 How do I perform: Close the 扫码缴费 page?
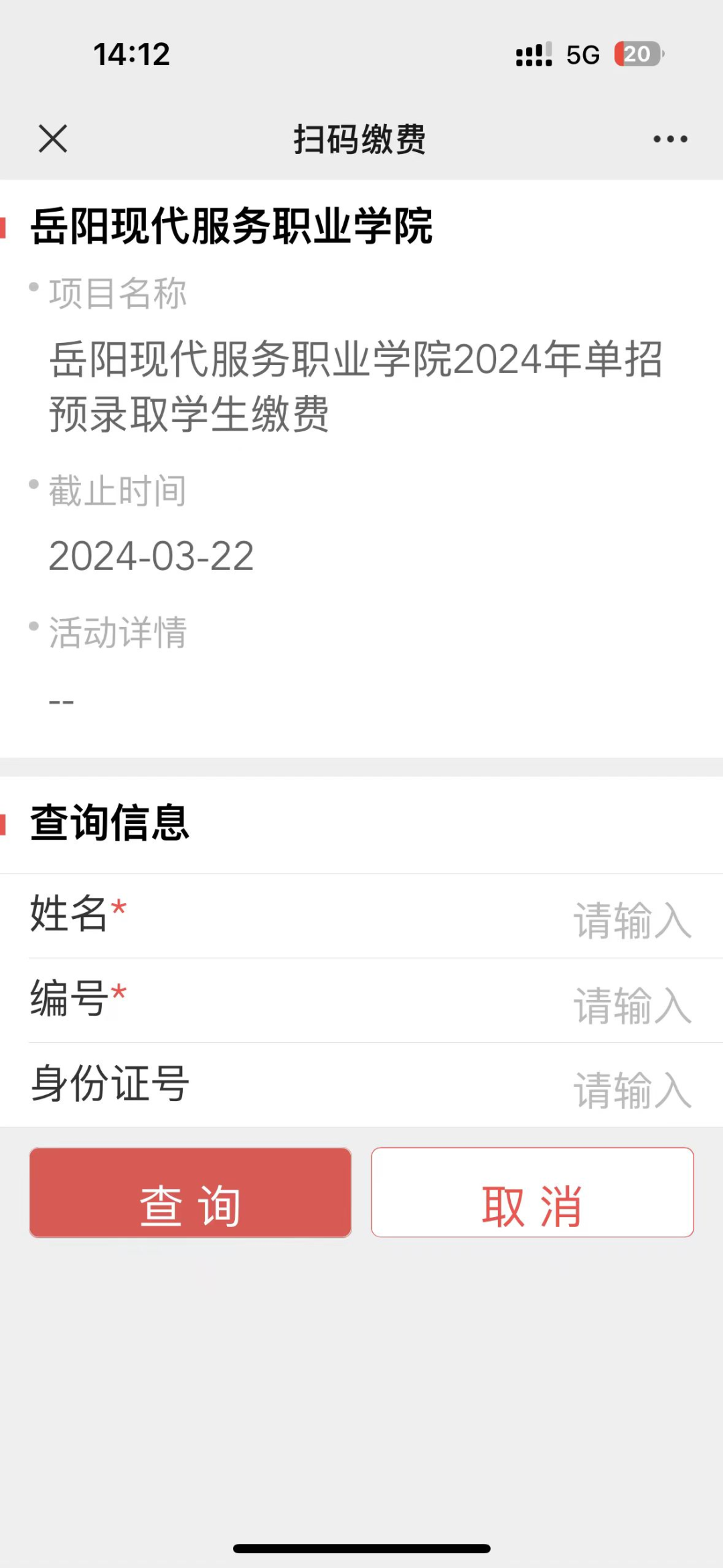(x=53, y=139)
